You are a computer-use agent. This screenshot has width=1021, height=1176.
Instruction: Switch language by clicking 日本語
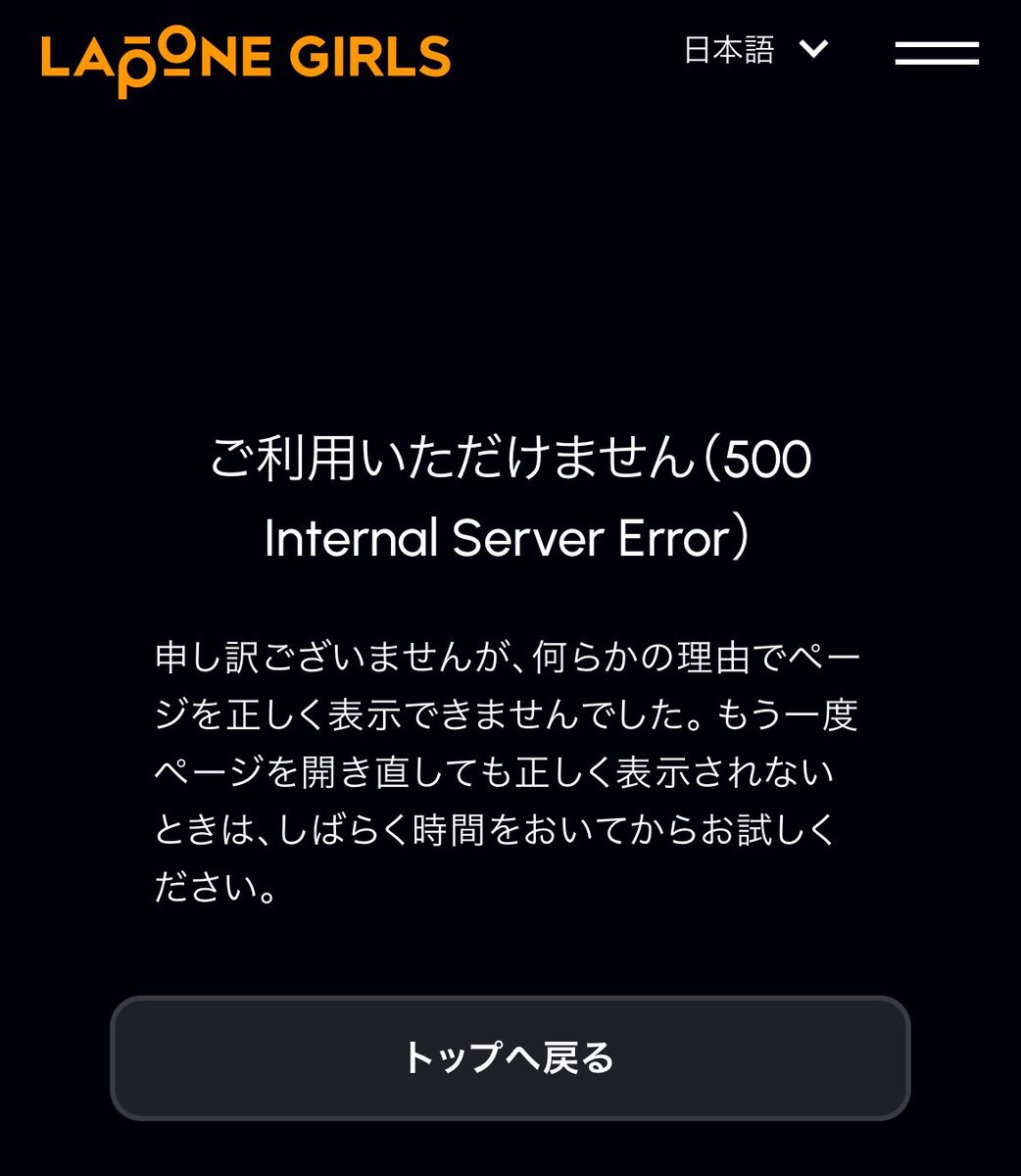pyautogui.click(x=731, y=50)
